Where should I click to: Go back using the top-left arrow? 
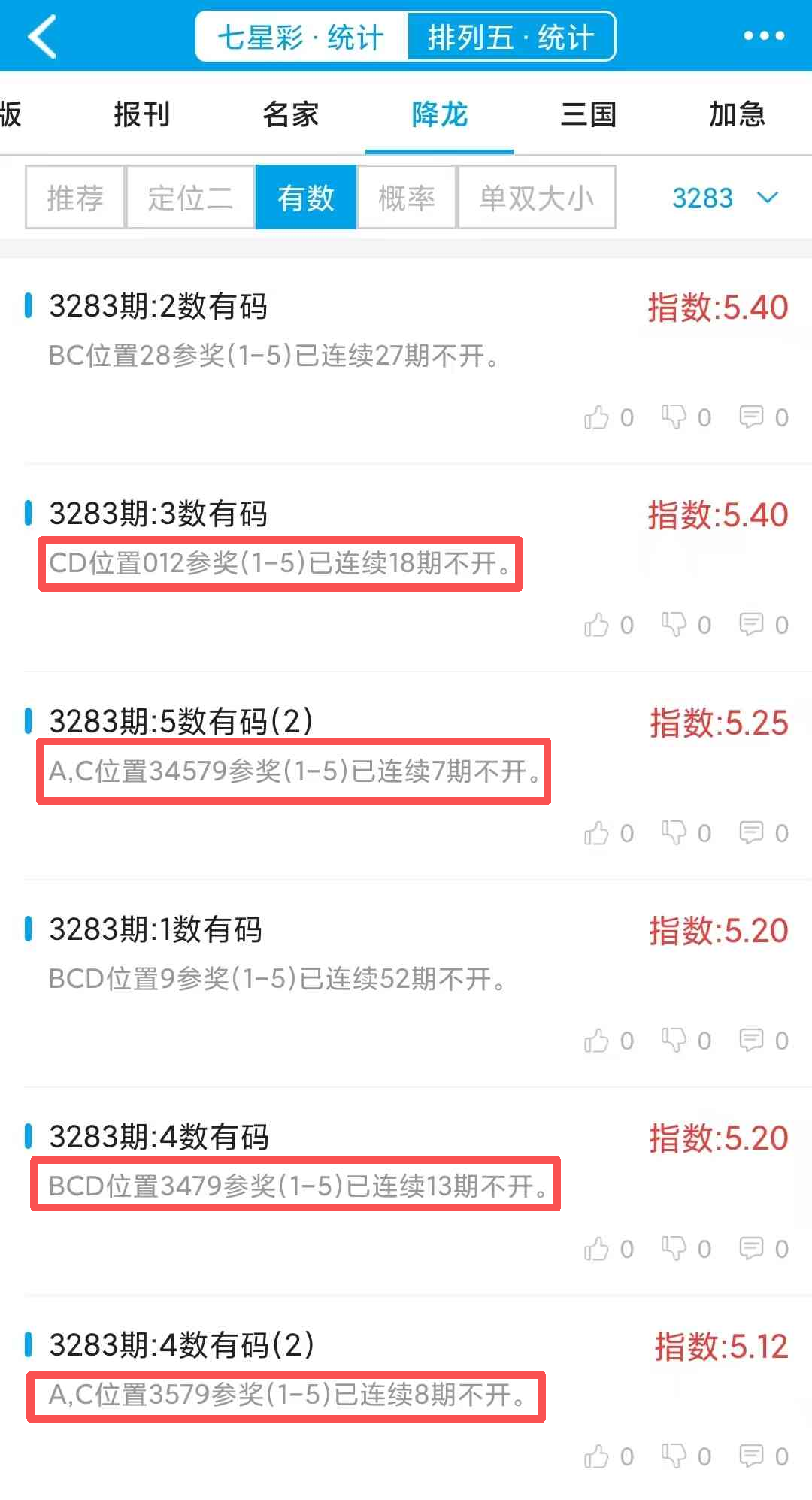click(x=41, y=36)
